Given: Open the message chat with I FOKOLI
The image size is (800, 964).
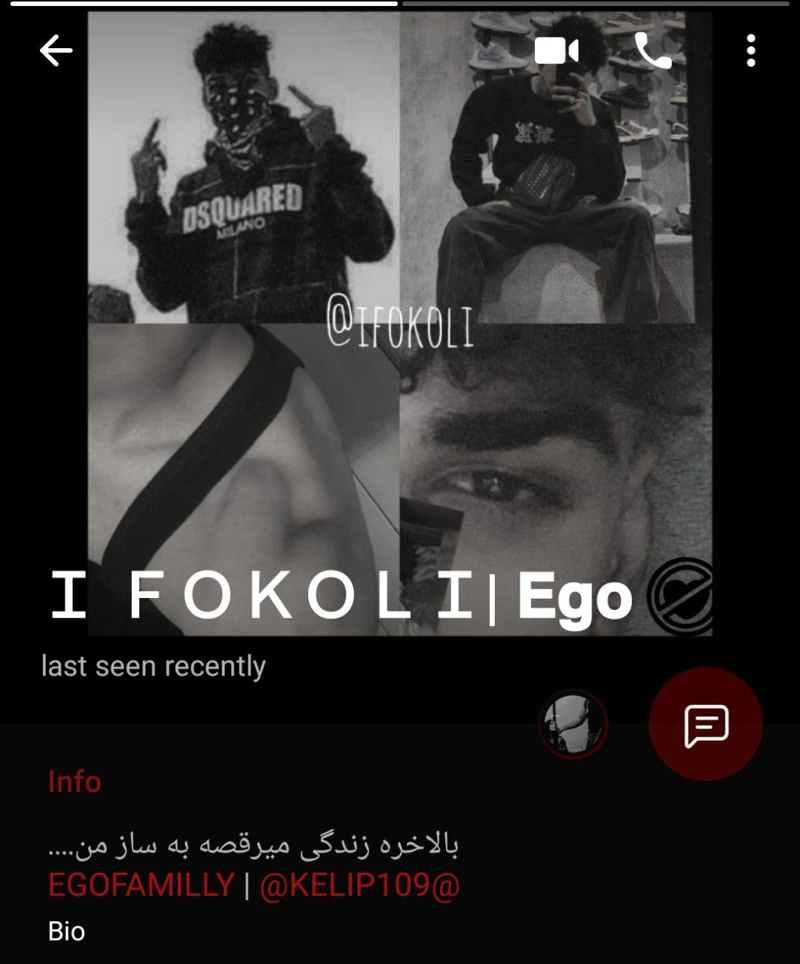Looking at the screenshot, I should [x=706, y=724].
